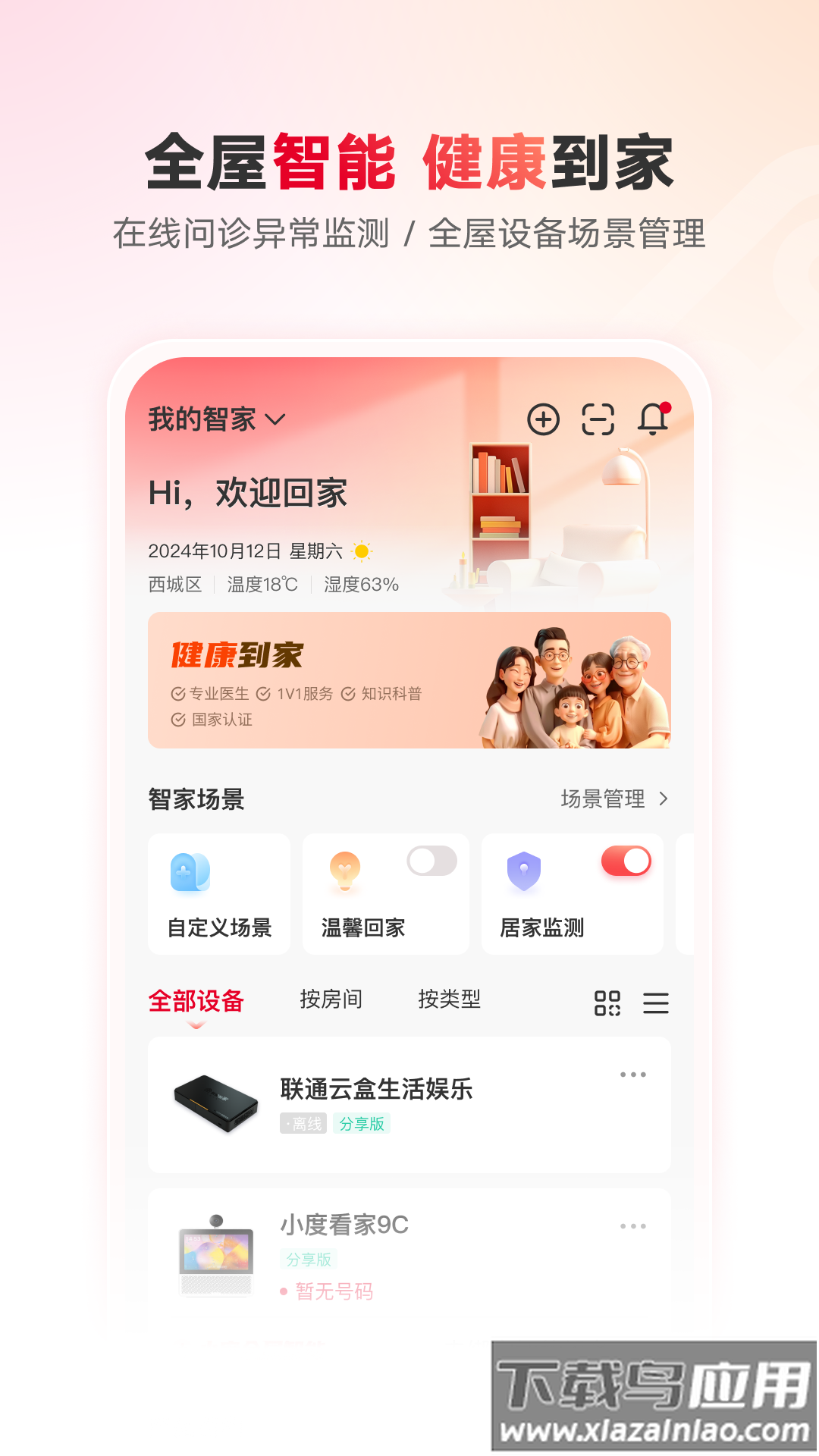
Task: Open more options for 小度看家9C
Action: tap(633, 1227)
